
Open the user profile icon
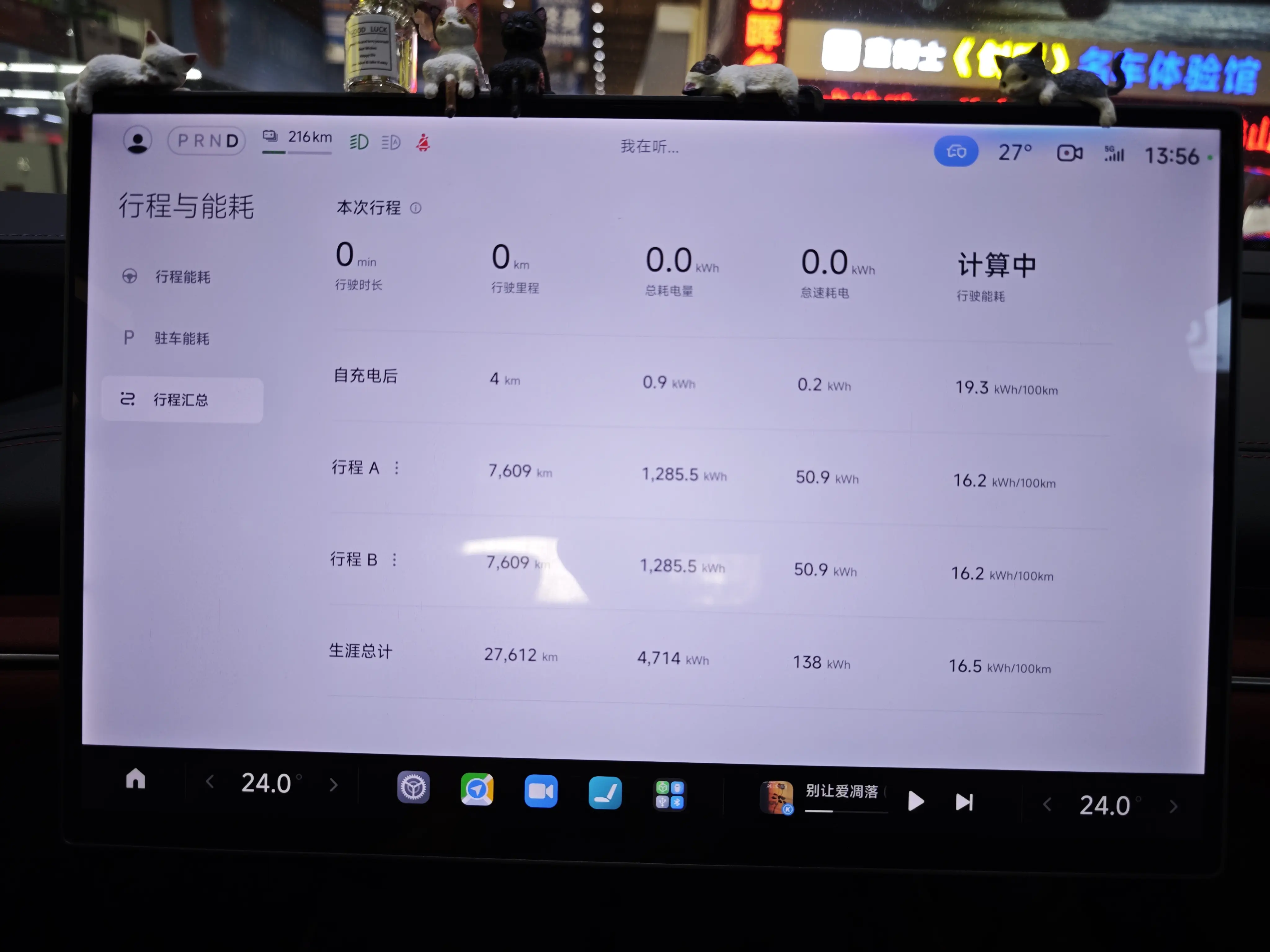137,140
